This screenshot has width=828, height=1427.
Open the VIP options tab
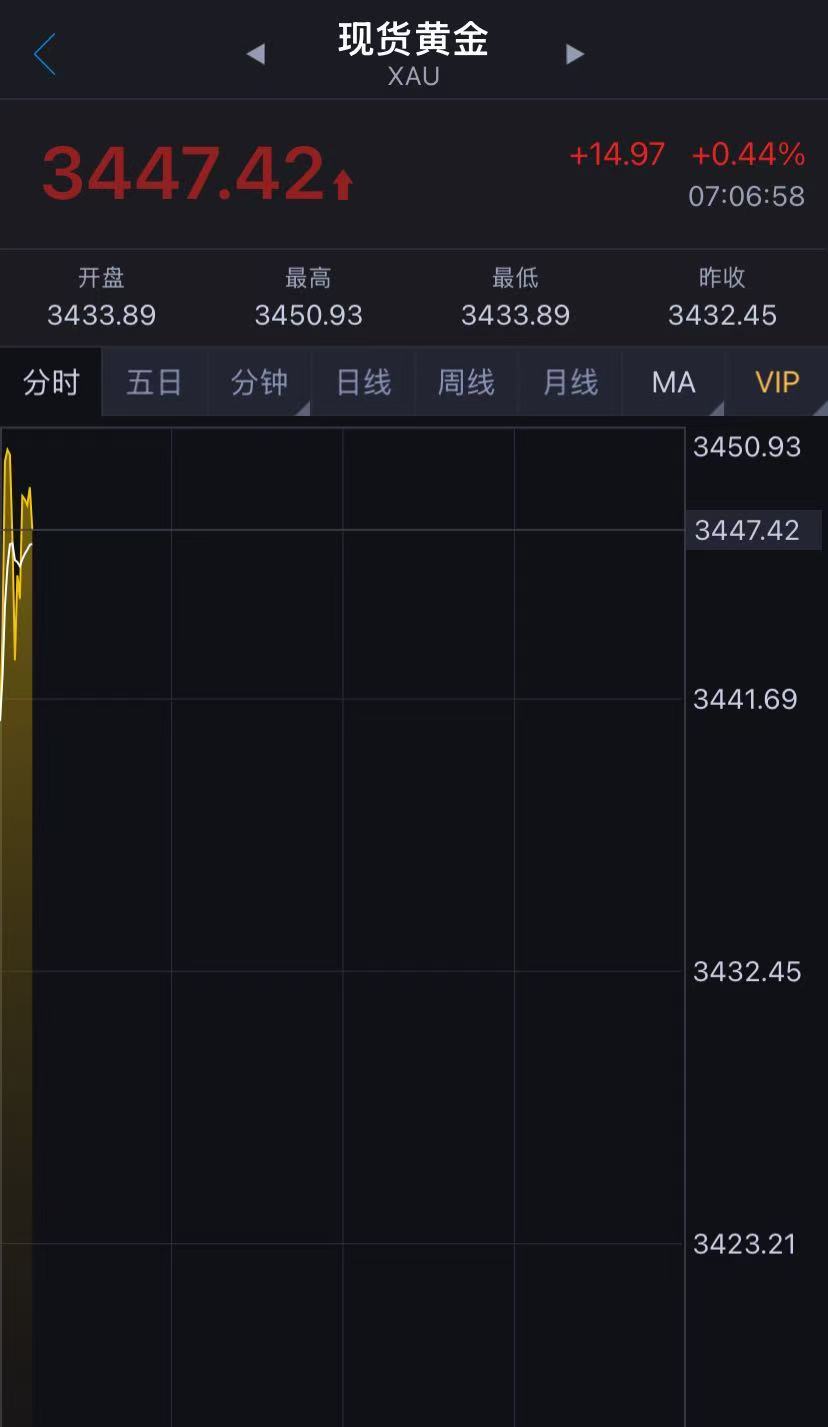click(x=777, y=382)
